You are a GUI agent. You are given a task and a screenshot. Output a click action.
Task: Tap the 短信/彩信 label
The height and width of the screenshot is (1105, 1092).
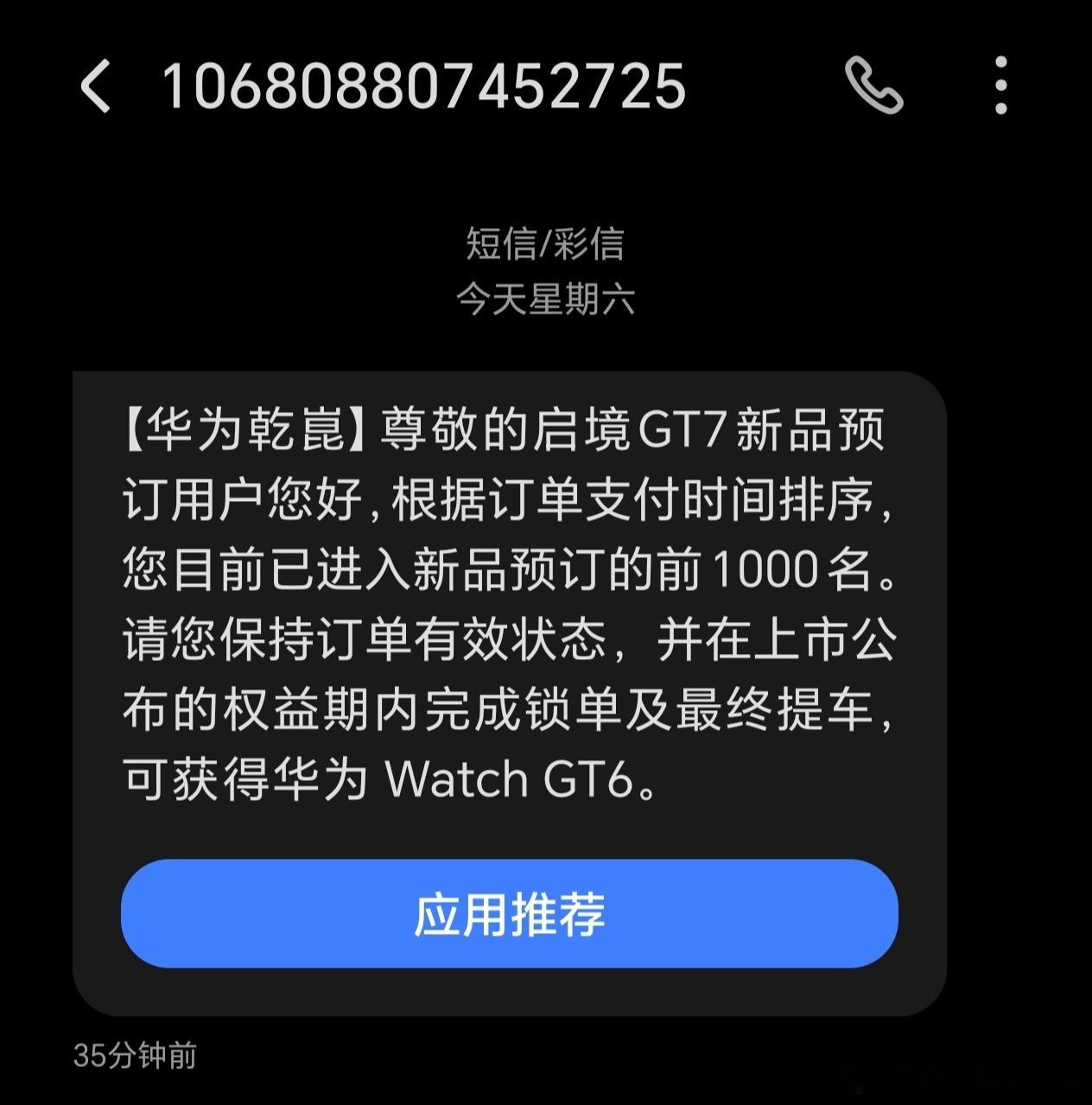(x=546, y=244)
